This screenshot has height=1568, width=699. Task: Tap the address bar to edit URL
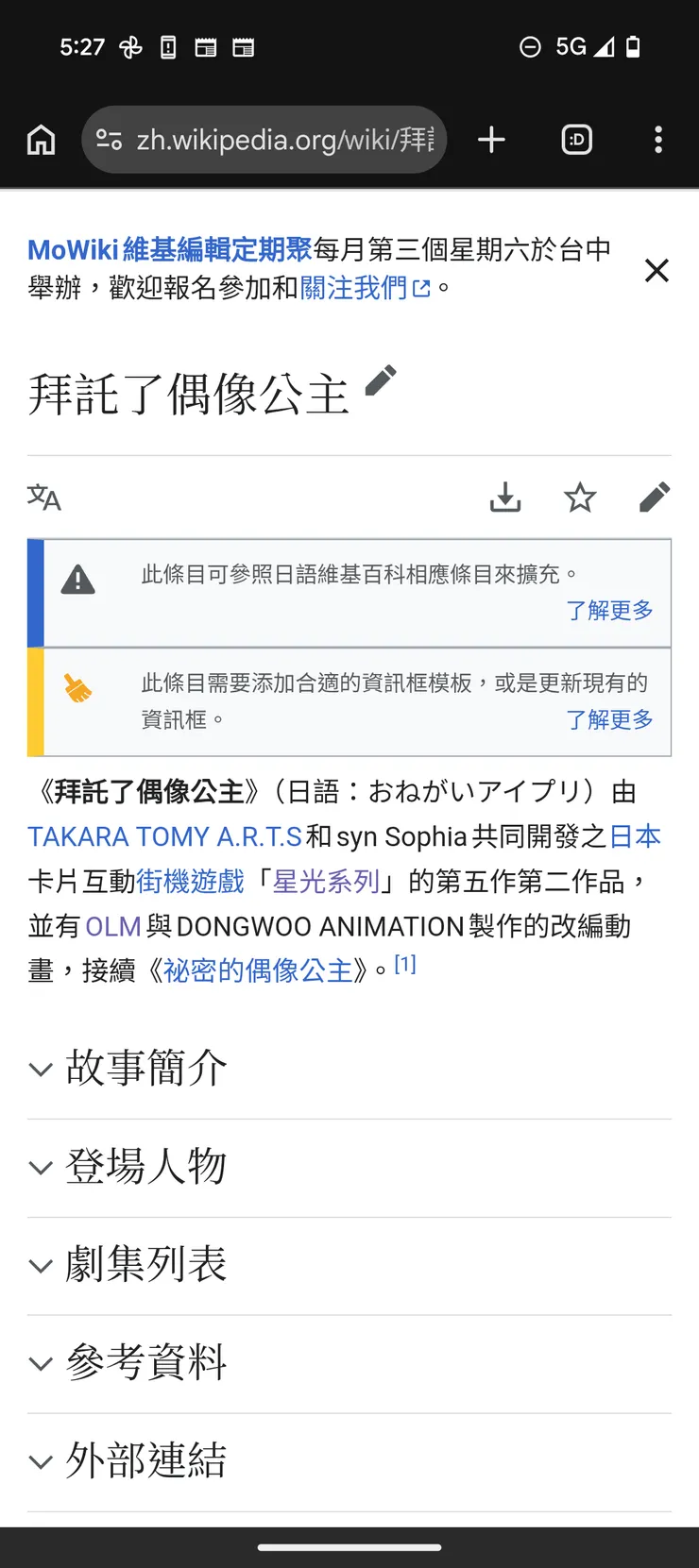pyautogui.click(x=283, y=139)
